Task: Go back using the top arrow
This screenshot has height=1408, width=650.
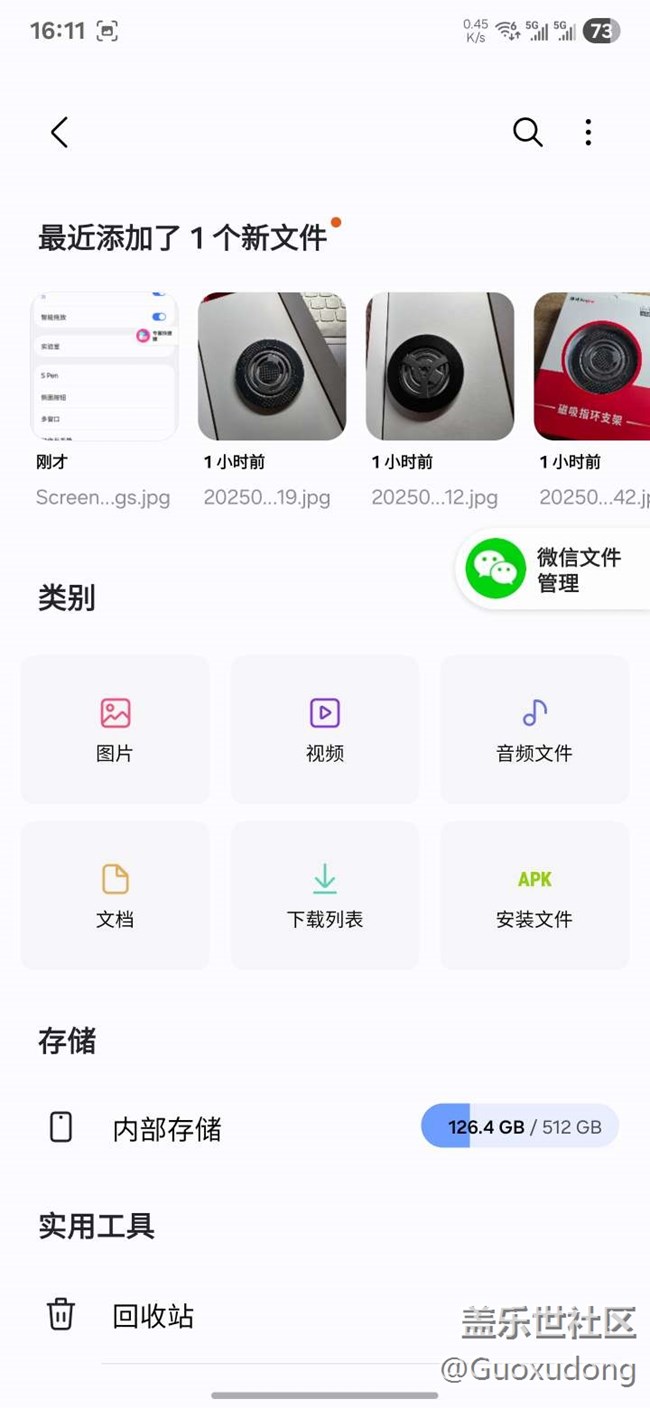Action: tap(60, 132)
